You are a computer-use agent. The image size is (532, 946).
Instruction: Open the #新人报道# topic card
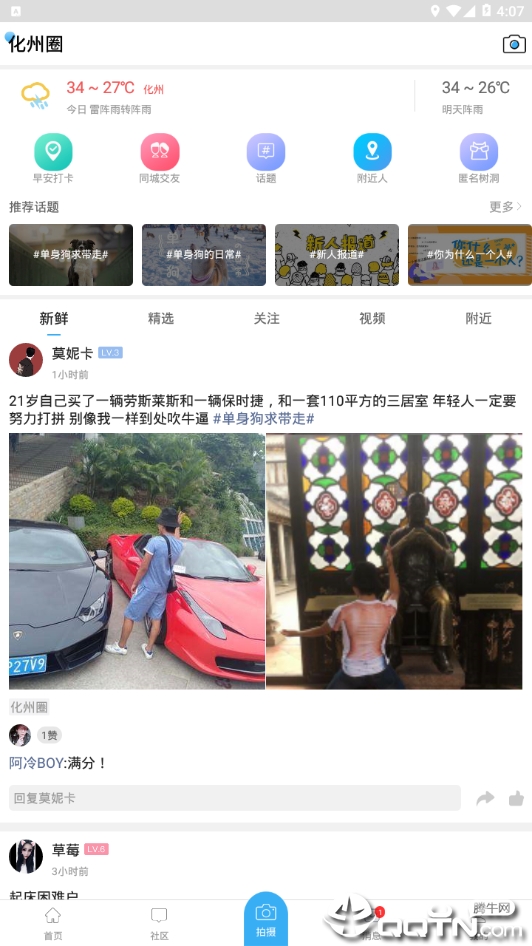coord(337,255)
